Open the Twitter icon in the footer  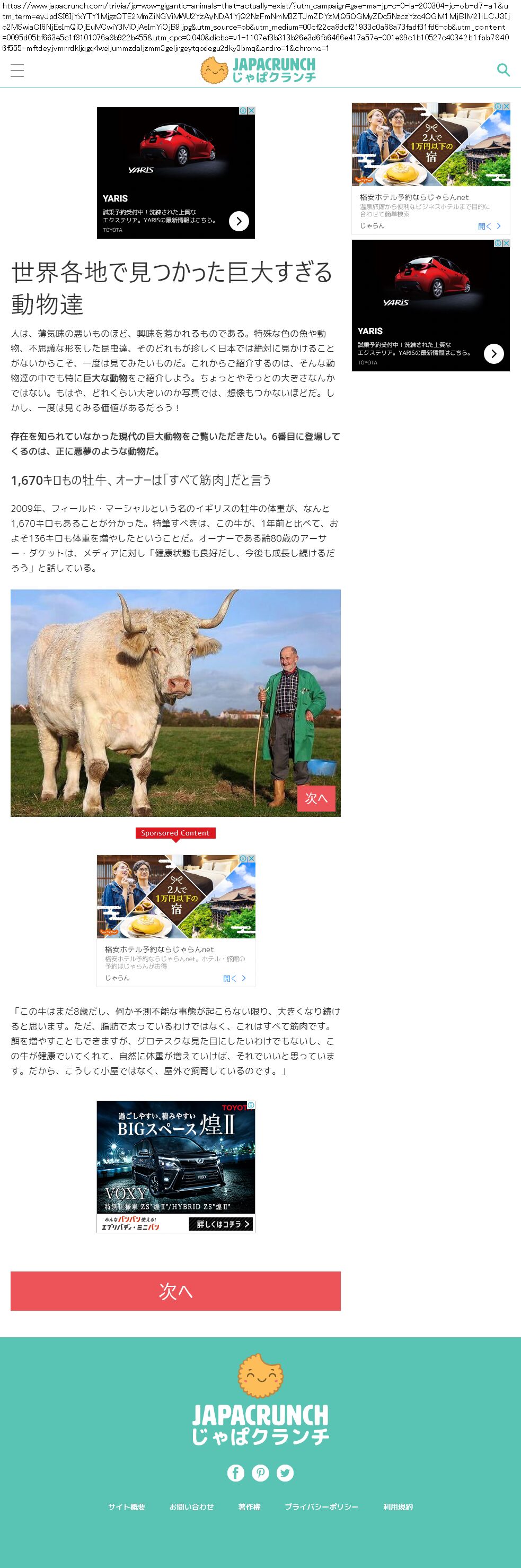(x=285, y=1473)
